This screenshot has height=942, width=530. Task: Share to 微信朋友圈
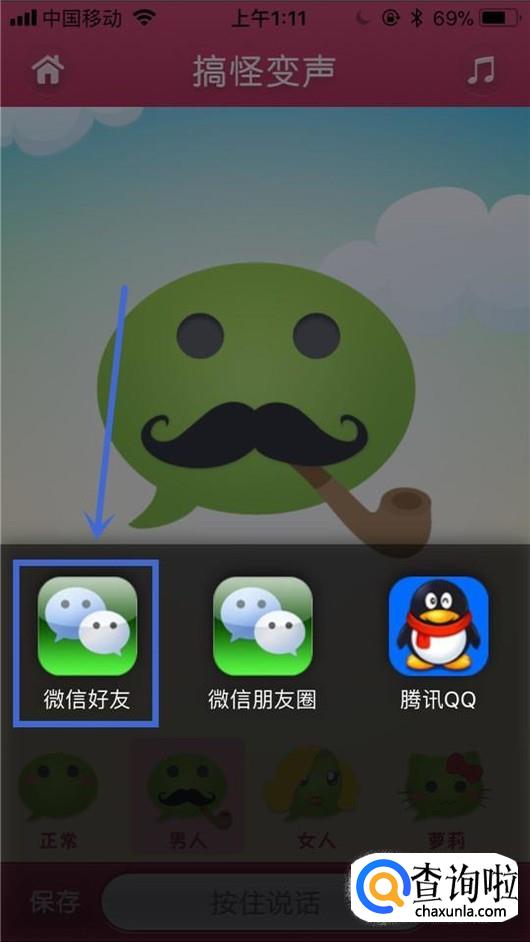click(262, 643)
